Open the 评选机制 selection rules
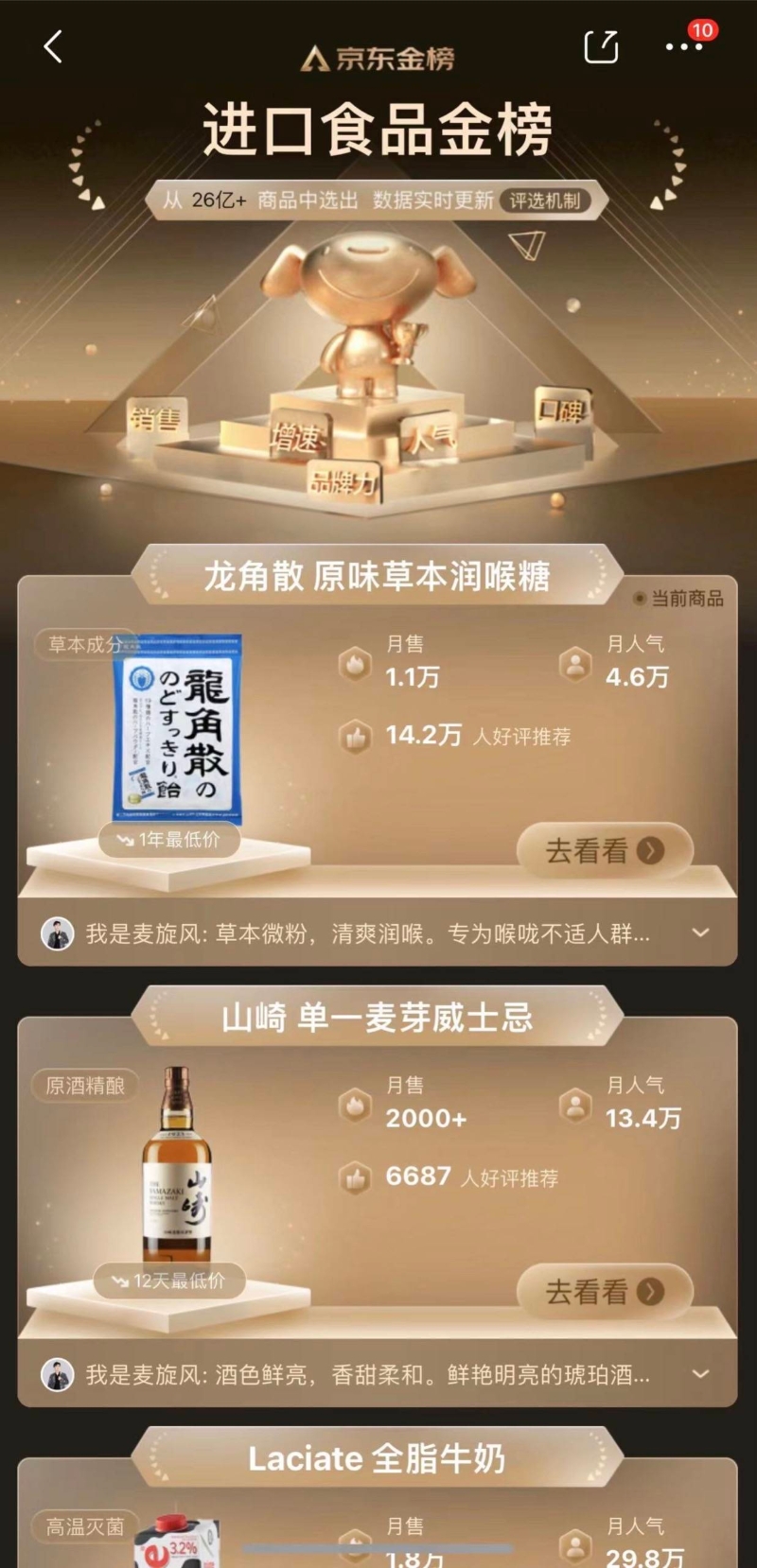Screen dimensions: 757x1568 [544, 200]
